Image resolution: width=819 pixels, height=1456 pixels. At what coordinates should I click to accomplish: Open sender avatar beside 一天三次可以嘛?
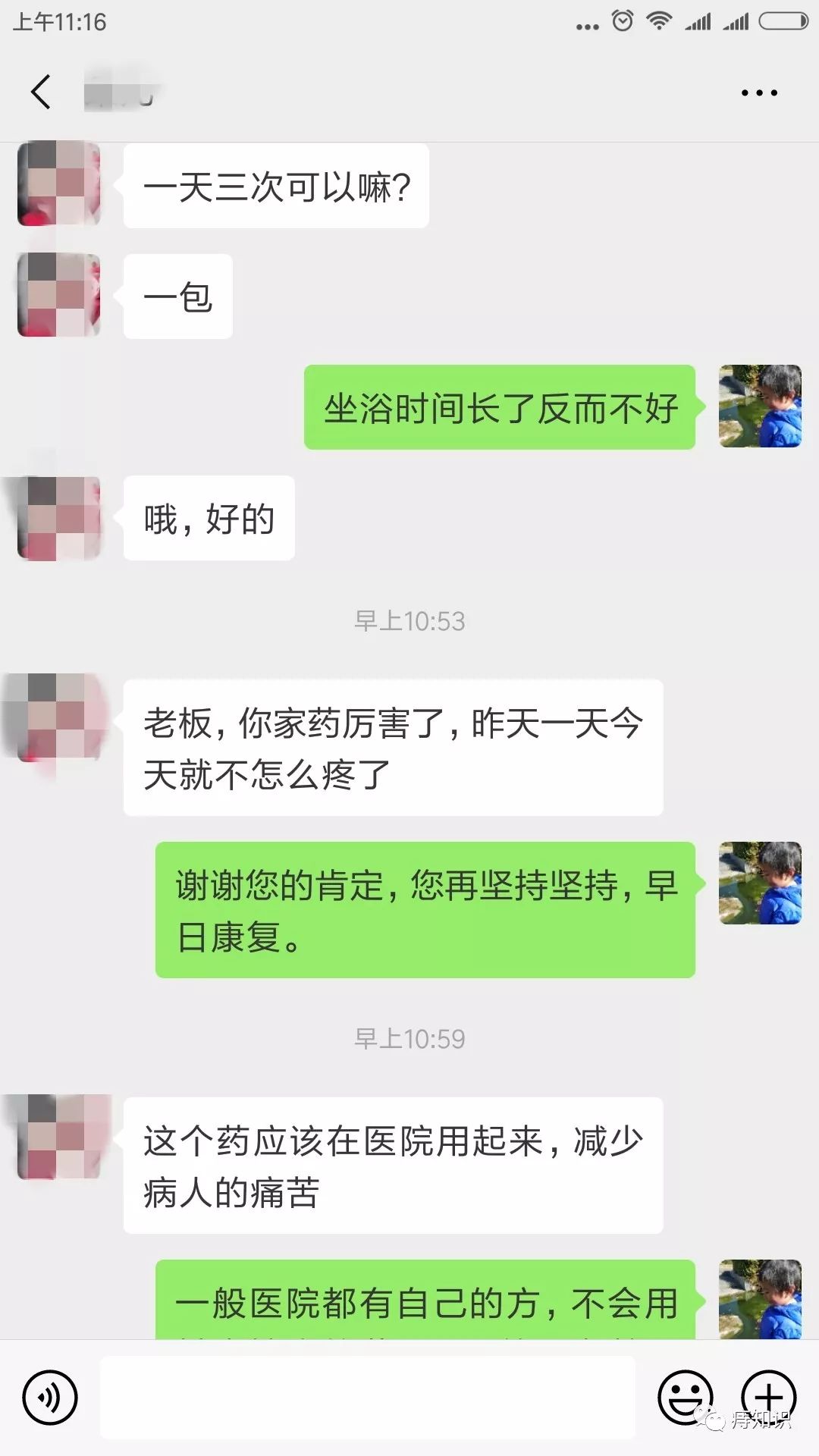coord(59,184)
